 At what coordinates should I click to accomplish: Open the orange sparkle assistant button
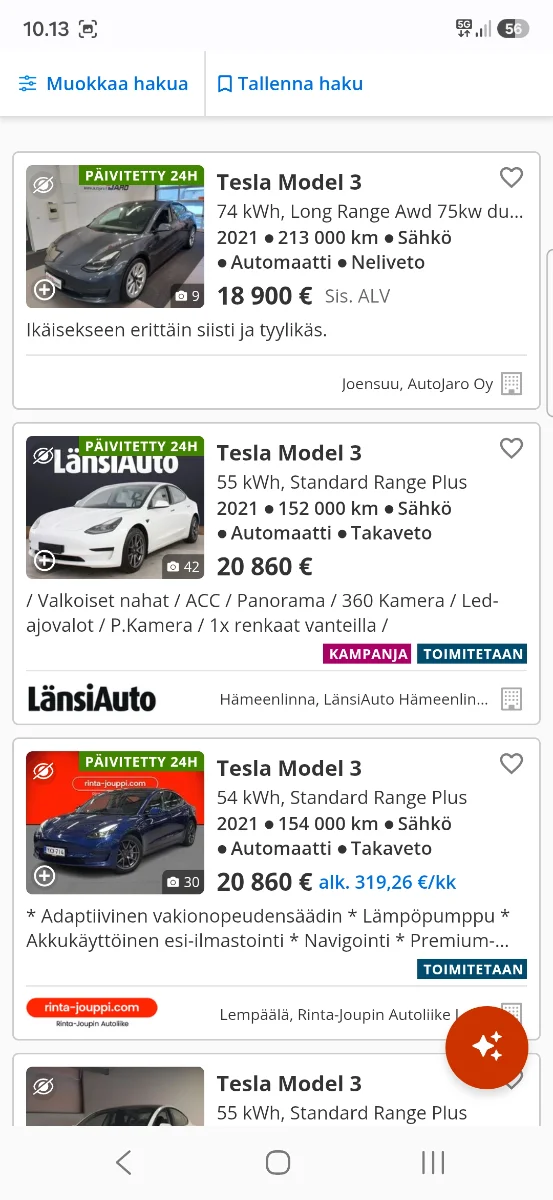point(487,1047)
